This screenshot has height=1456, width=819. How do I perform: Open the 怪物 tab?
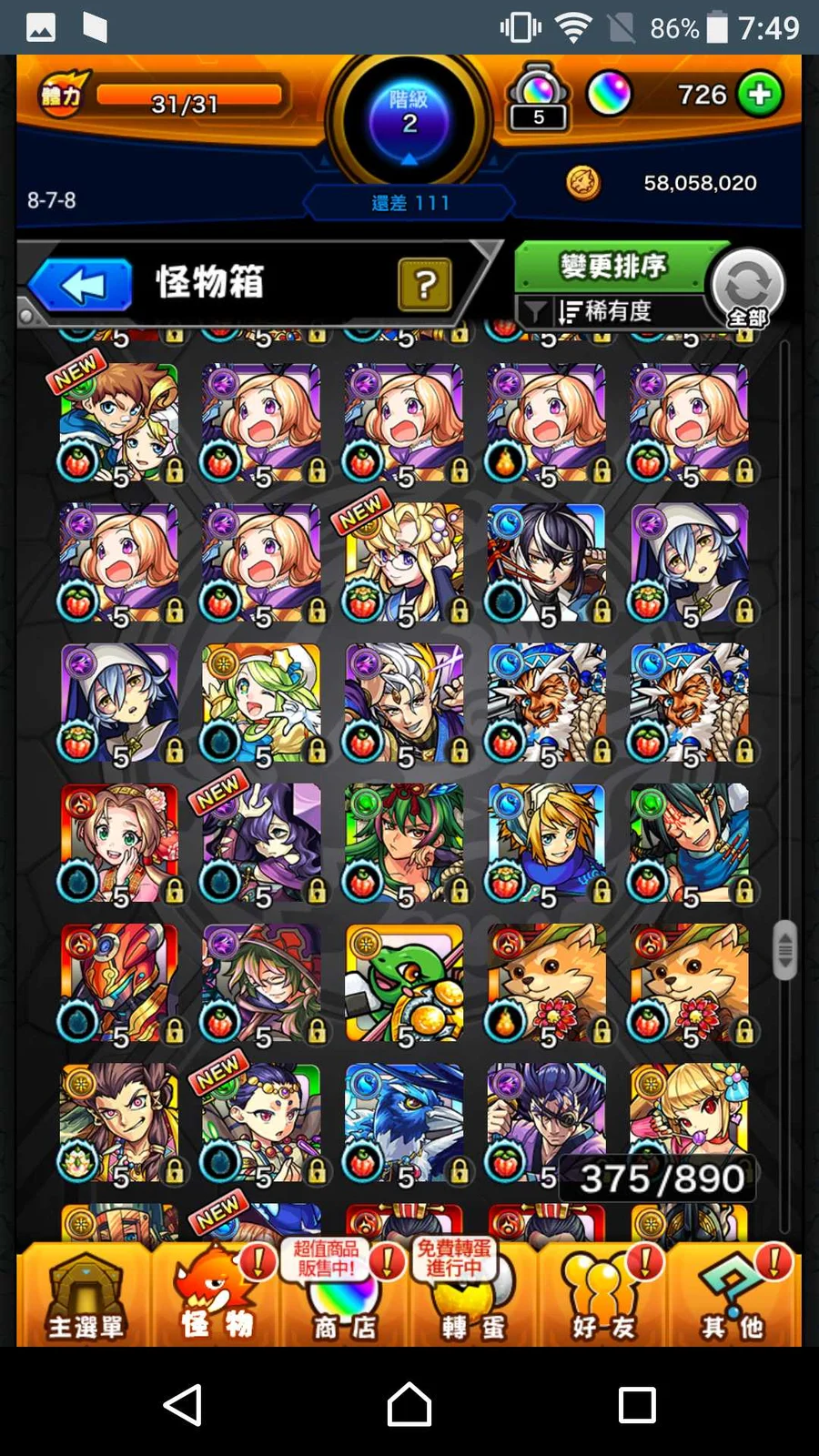(x=216, y=1297)
